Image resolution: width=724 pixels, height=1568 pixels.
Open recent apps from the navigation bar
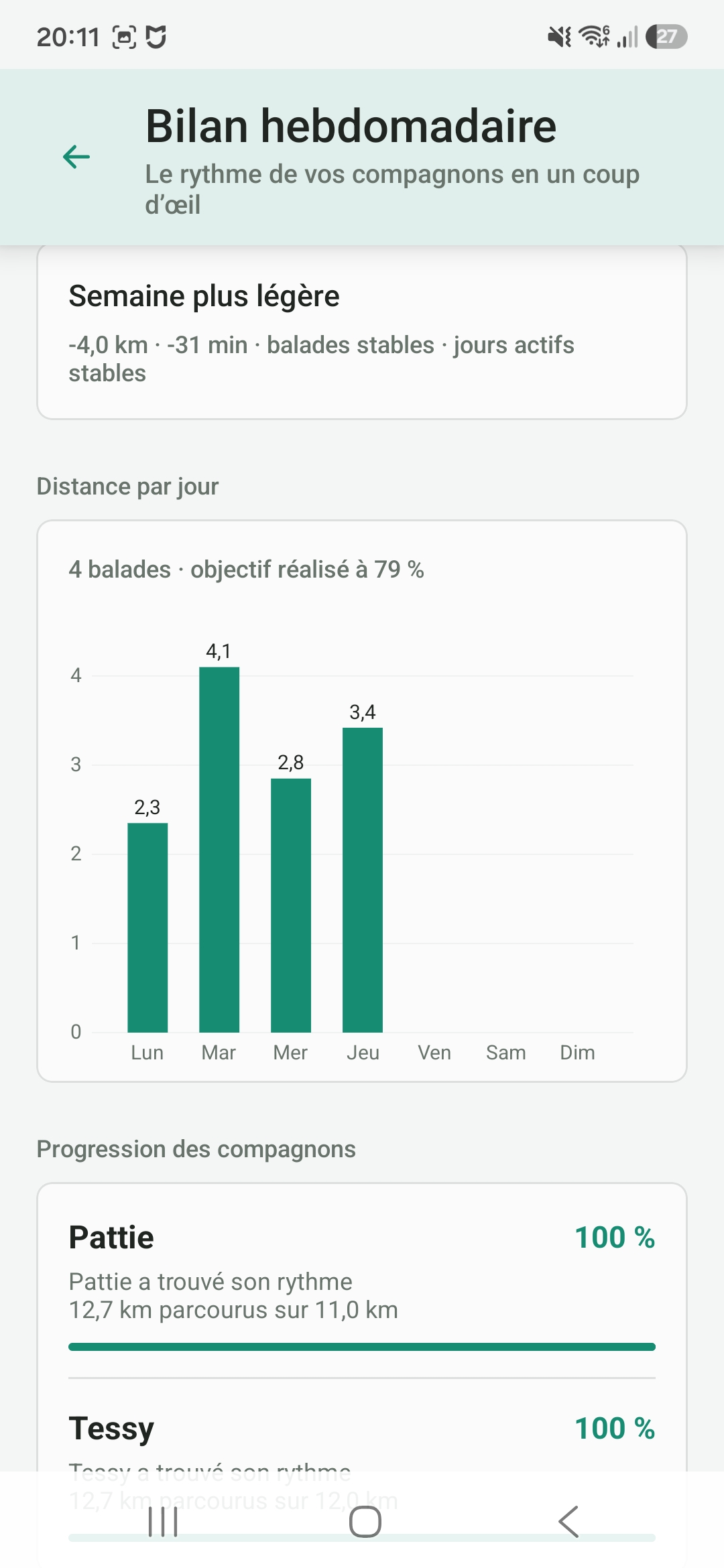coord(163,1522)
